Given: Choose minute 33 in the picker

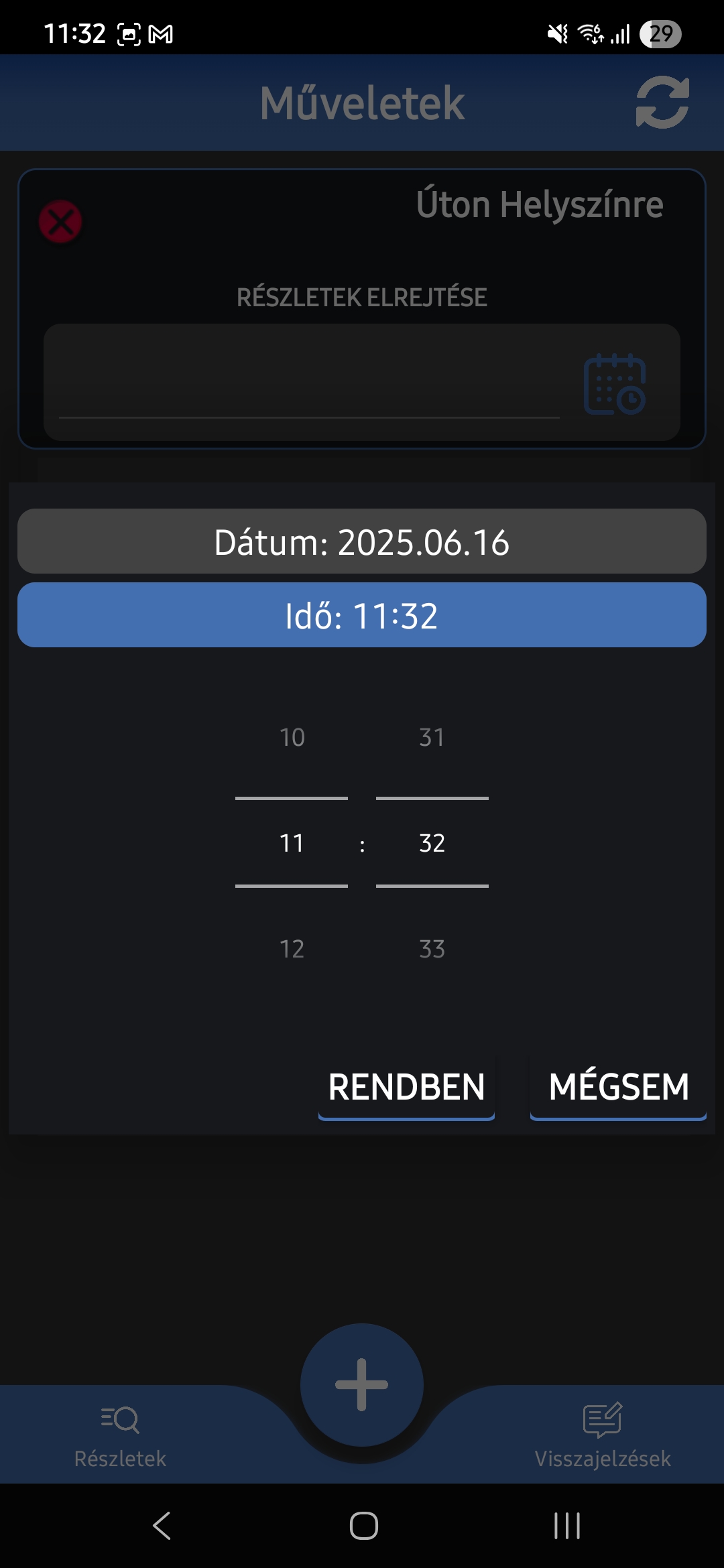Looking at the screenshot, I should (x=432, y=949).
